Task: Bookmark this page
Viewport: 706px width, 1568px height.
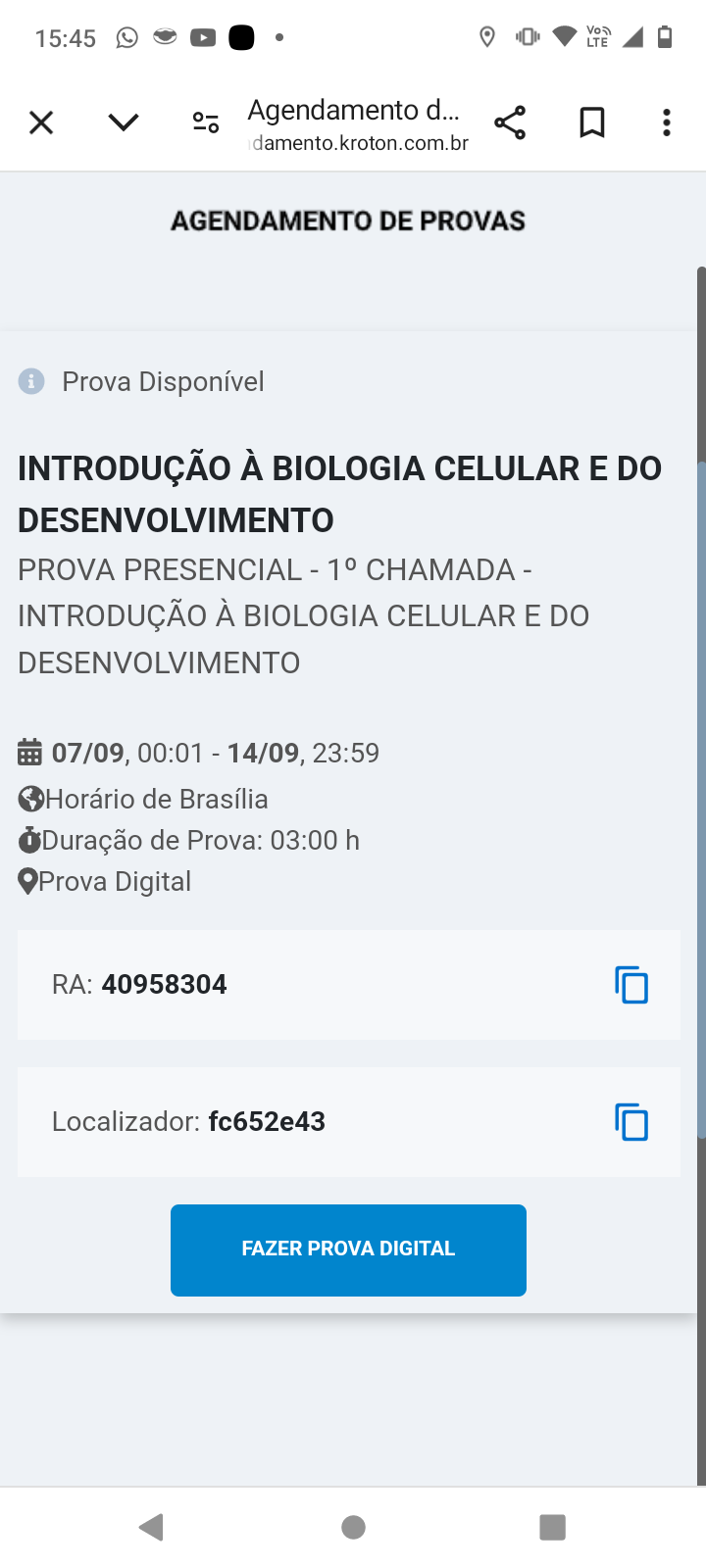Action: point(592,122)
